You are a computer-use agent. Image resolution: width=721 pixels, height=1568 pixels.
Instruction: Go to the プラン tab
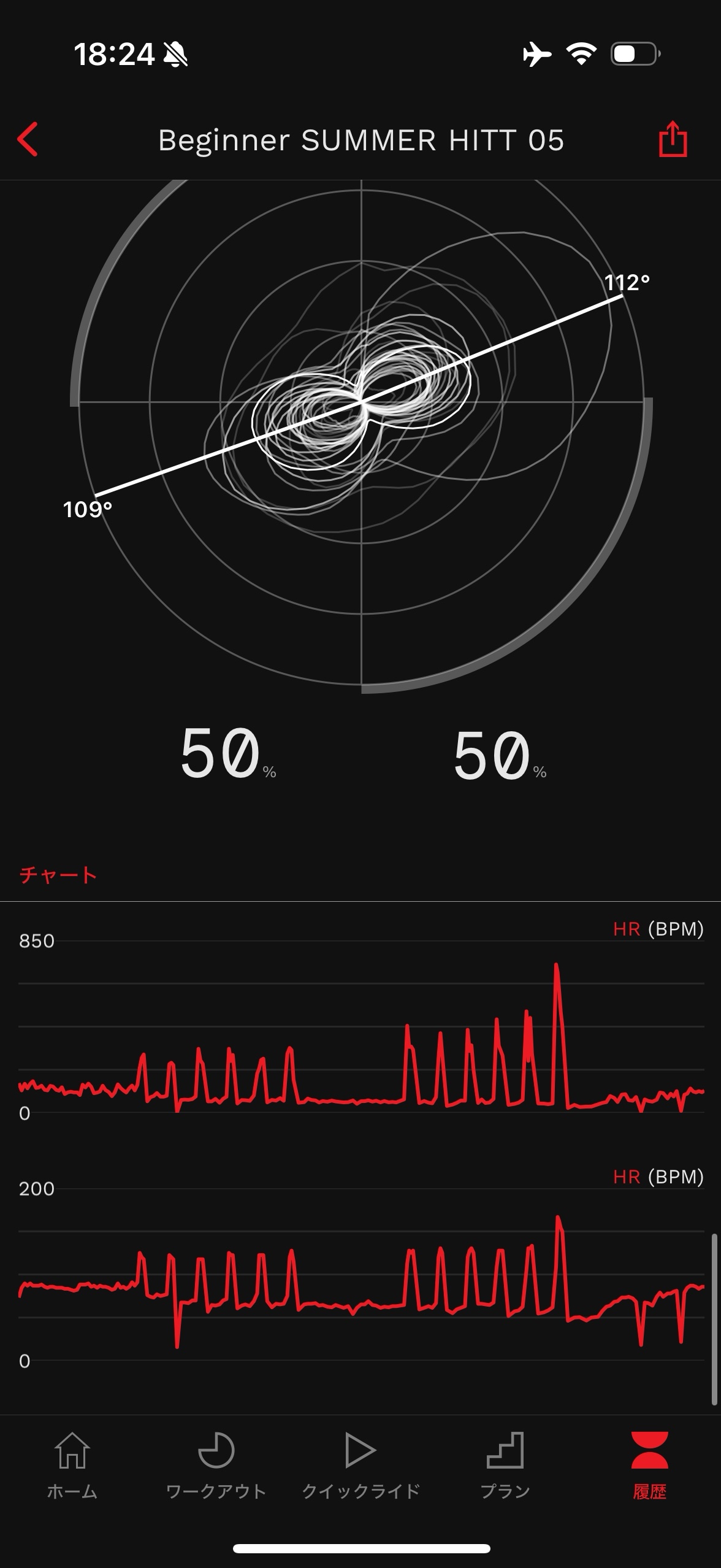point(505,1466)
